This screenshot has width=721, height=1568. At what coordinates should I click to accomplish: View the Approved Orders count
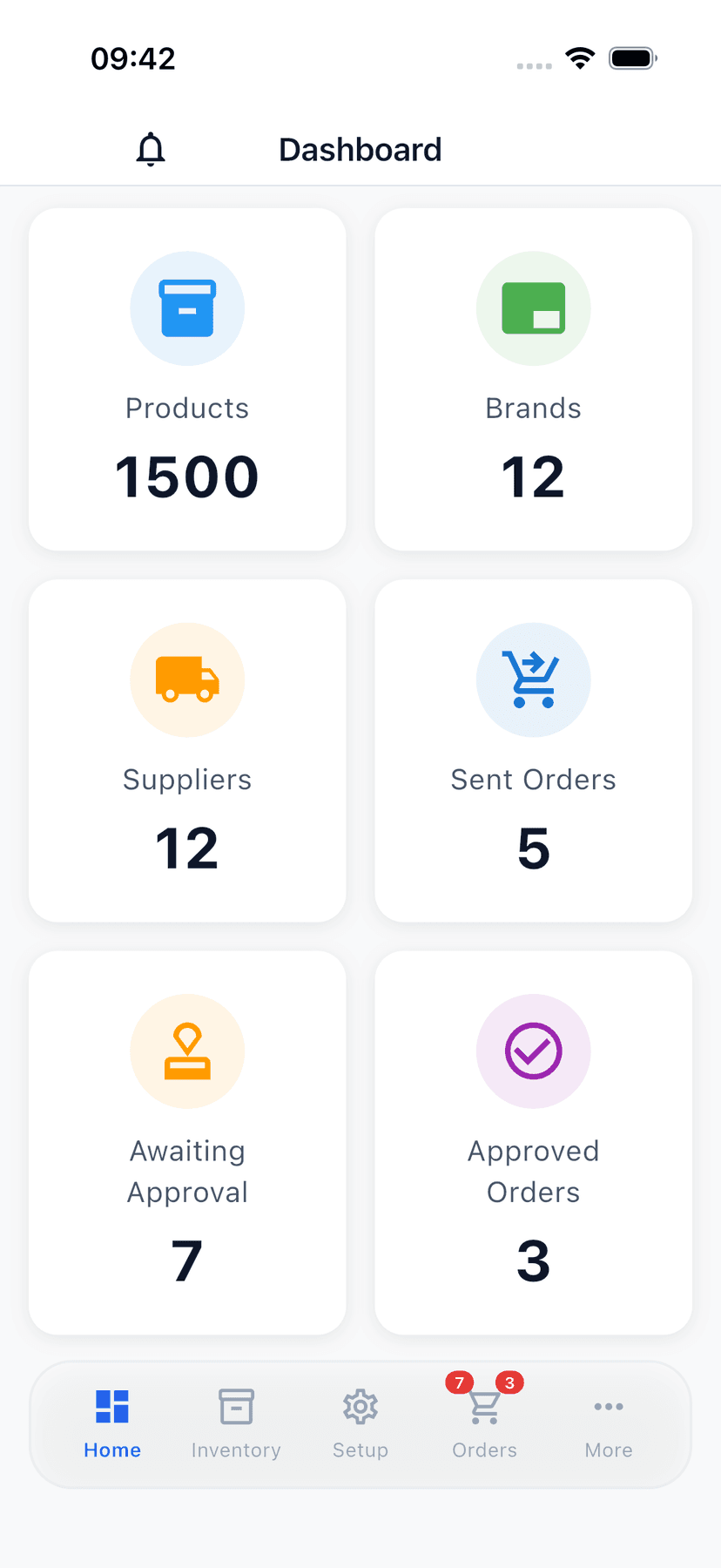coord(533,1261)
